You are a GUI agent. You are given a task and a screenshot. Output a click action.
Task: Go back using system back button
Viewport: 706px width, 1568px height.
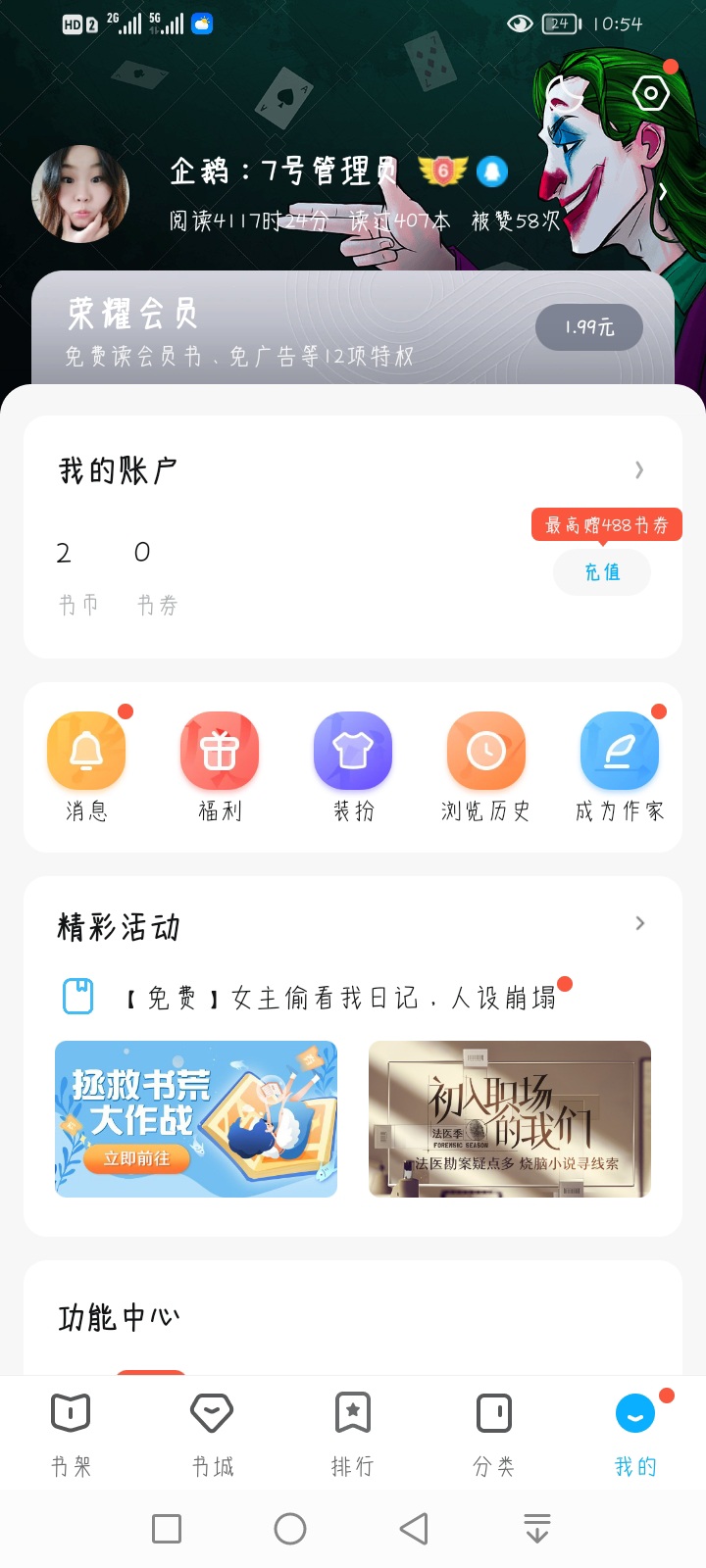tap(414, 1528)
